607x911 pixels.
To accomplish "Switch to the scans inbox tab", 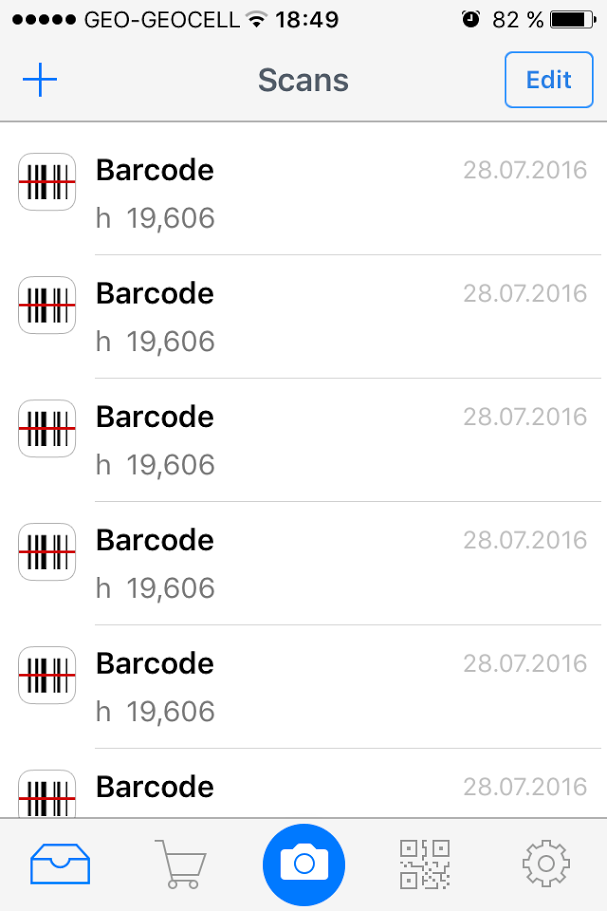I will point(60,863).
